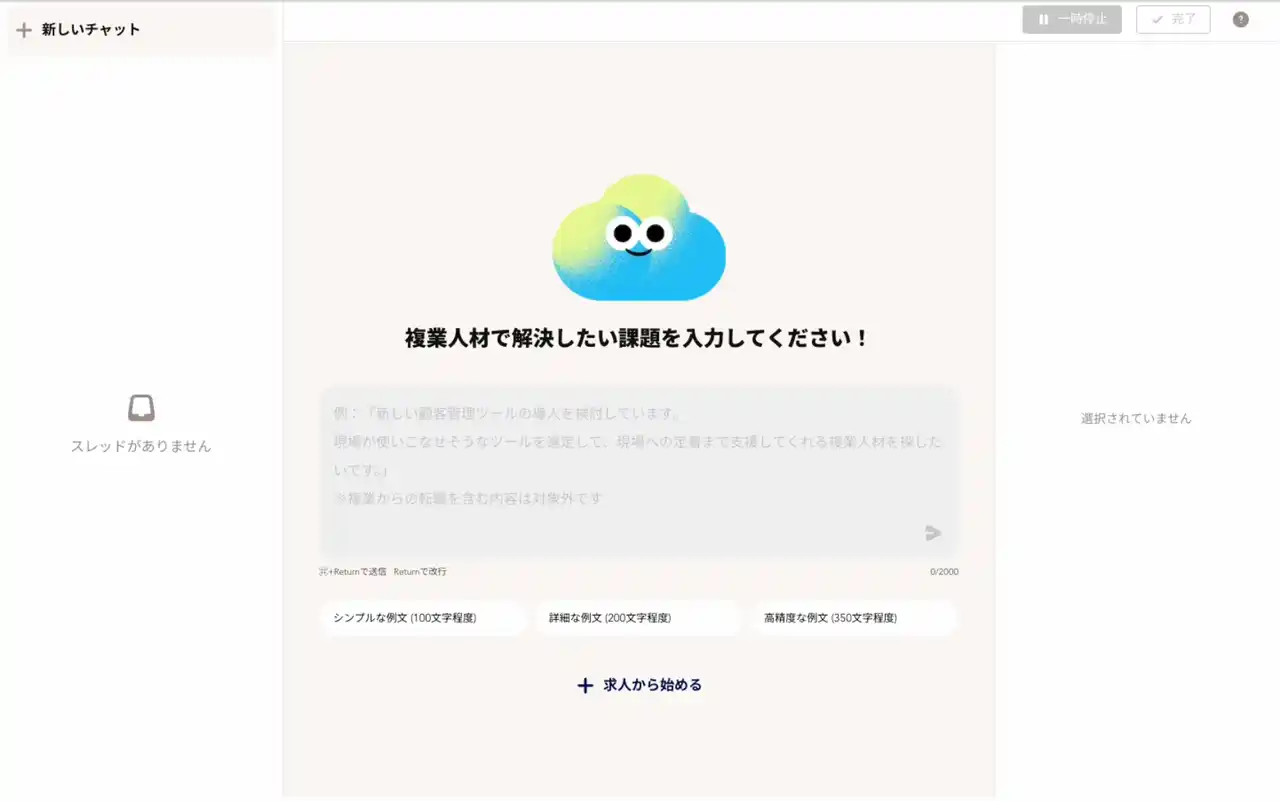
Task: Select シンプルな例文 (100文字程度) chip
Action: (x=422, y=618)
